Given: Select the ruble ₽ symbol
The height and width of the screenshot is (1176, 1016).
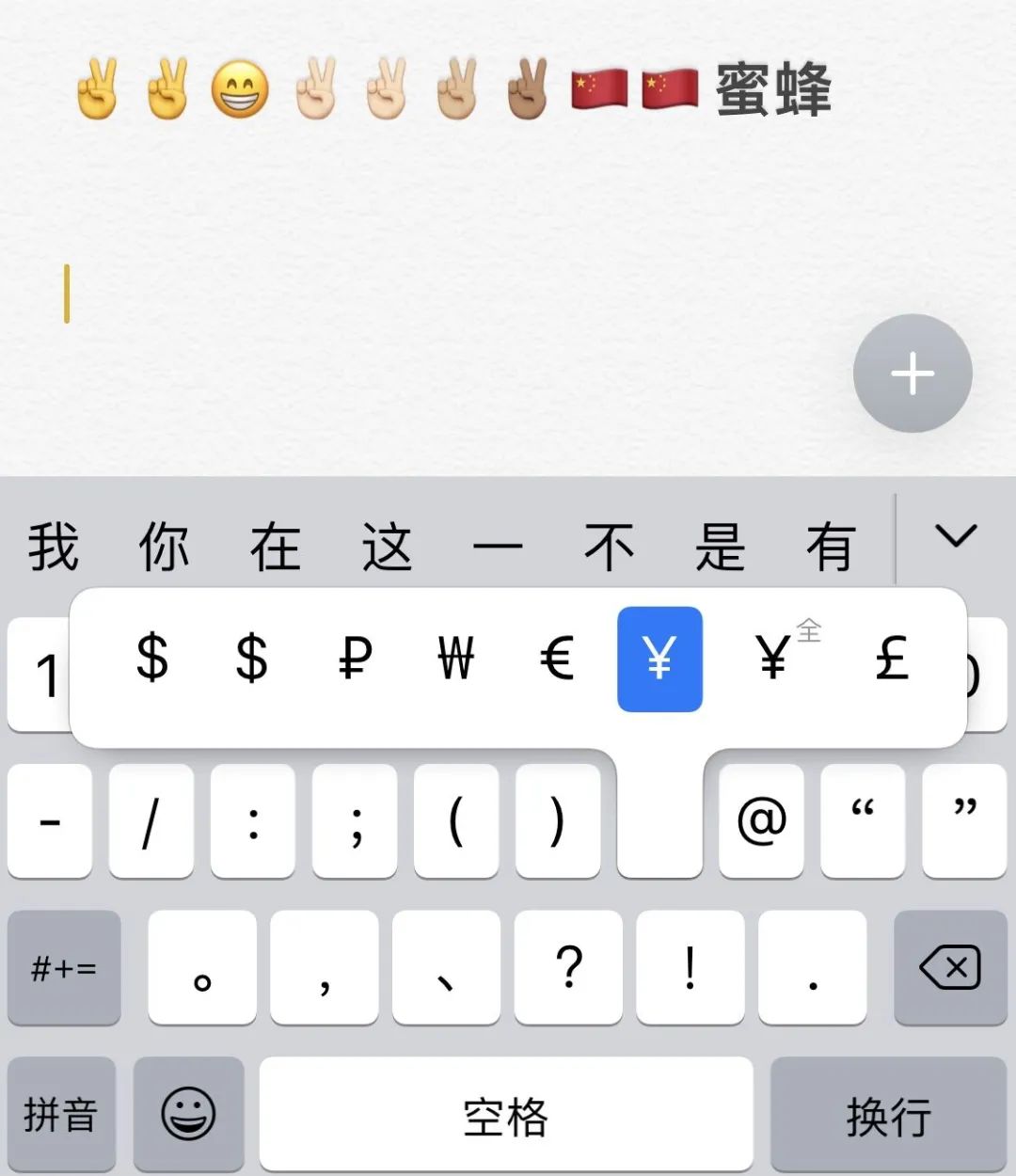Looking at the screenshot, I should pos(355,659).
